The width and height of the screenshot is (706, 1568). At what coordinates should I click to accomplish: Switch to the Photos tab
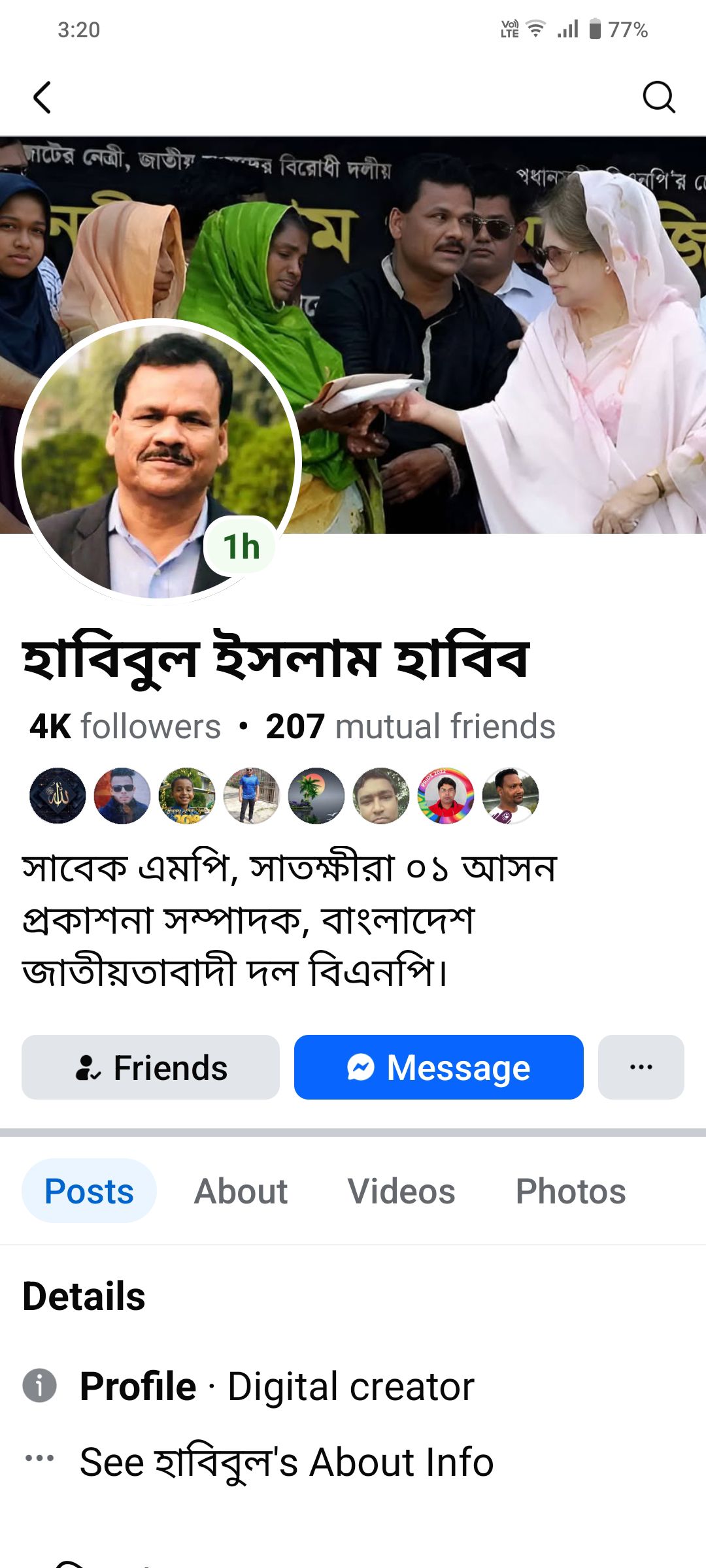point(571,1190)
